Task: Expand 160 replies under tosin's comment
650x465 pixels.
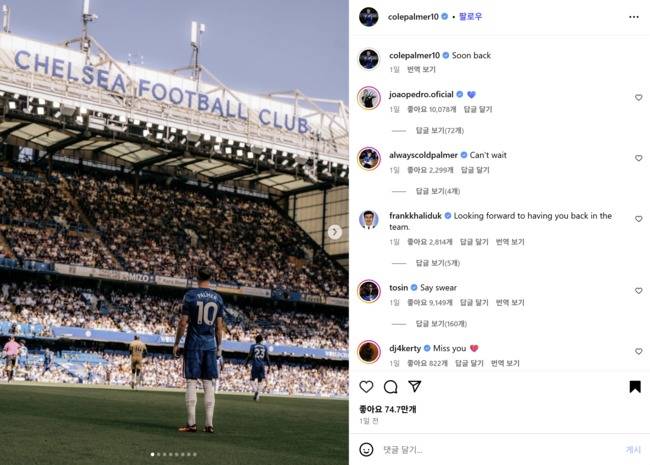Action: tap(441, 324)
